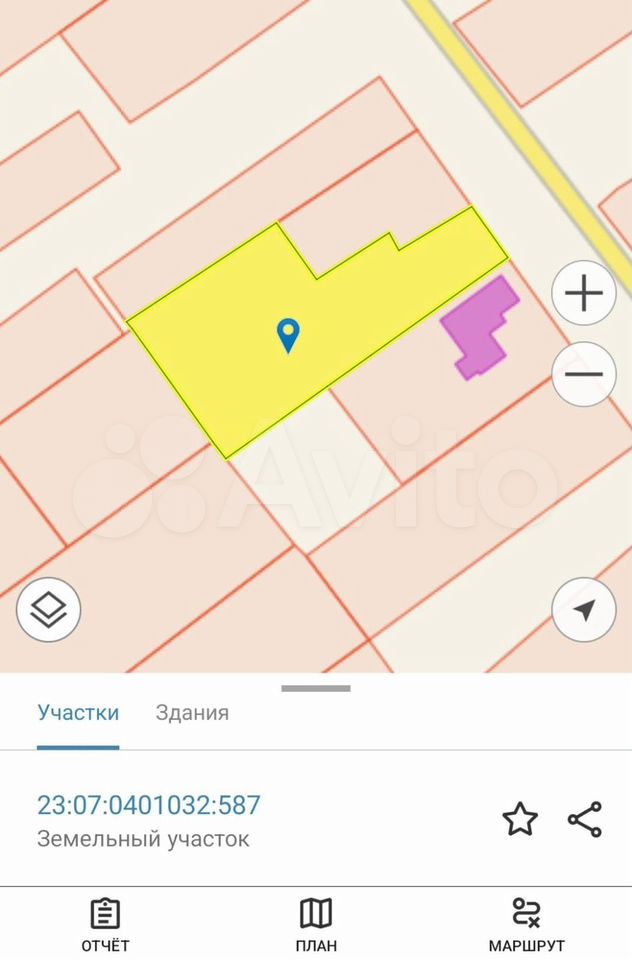Zoom out of the map
Screen dimensions: 632x960
[x=583, y=374]
